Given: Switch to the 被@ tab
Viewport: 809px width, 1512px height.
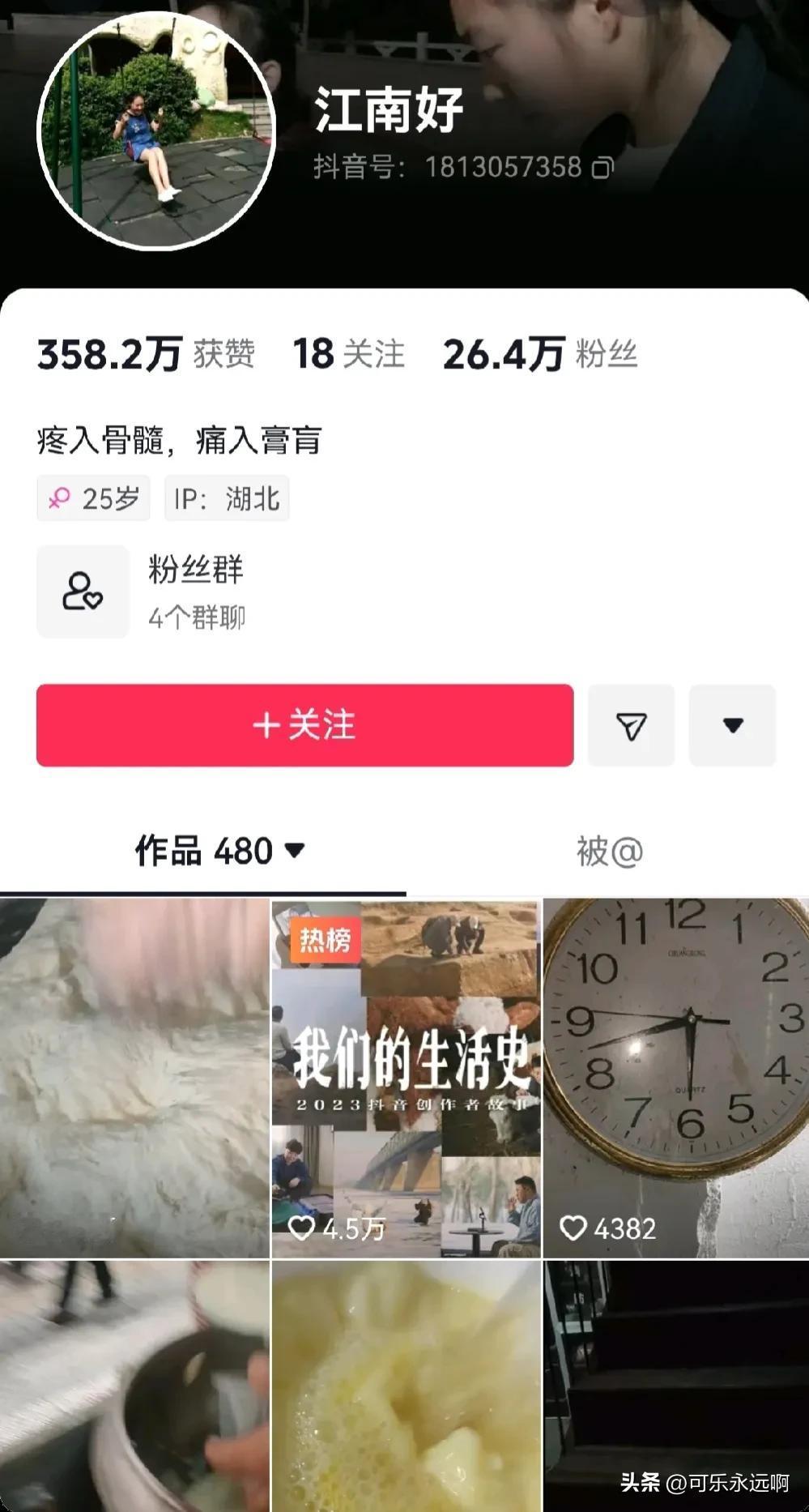Looking at the screenshot, I should pyautogui.click(x=608, y=850).
